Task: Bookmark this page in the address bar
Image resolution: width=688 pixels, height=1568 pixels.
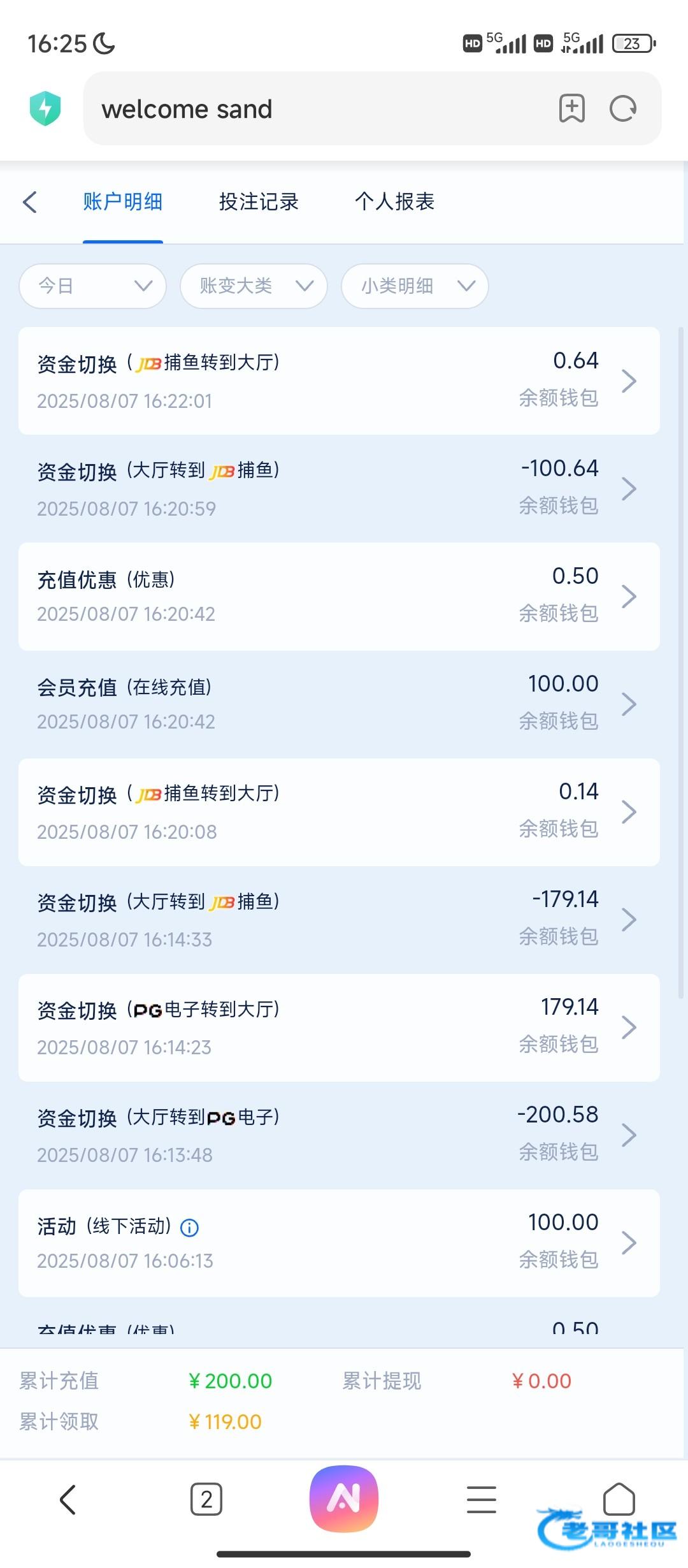Action: [572, 108]
